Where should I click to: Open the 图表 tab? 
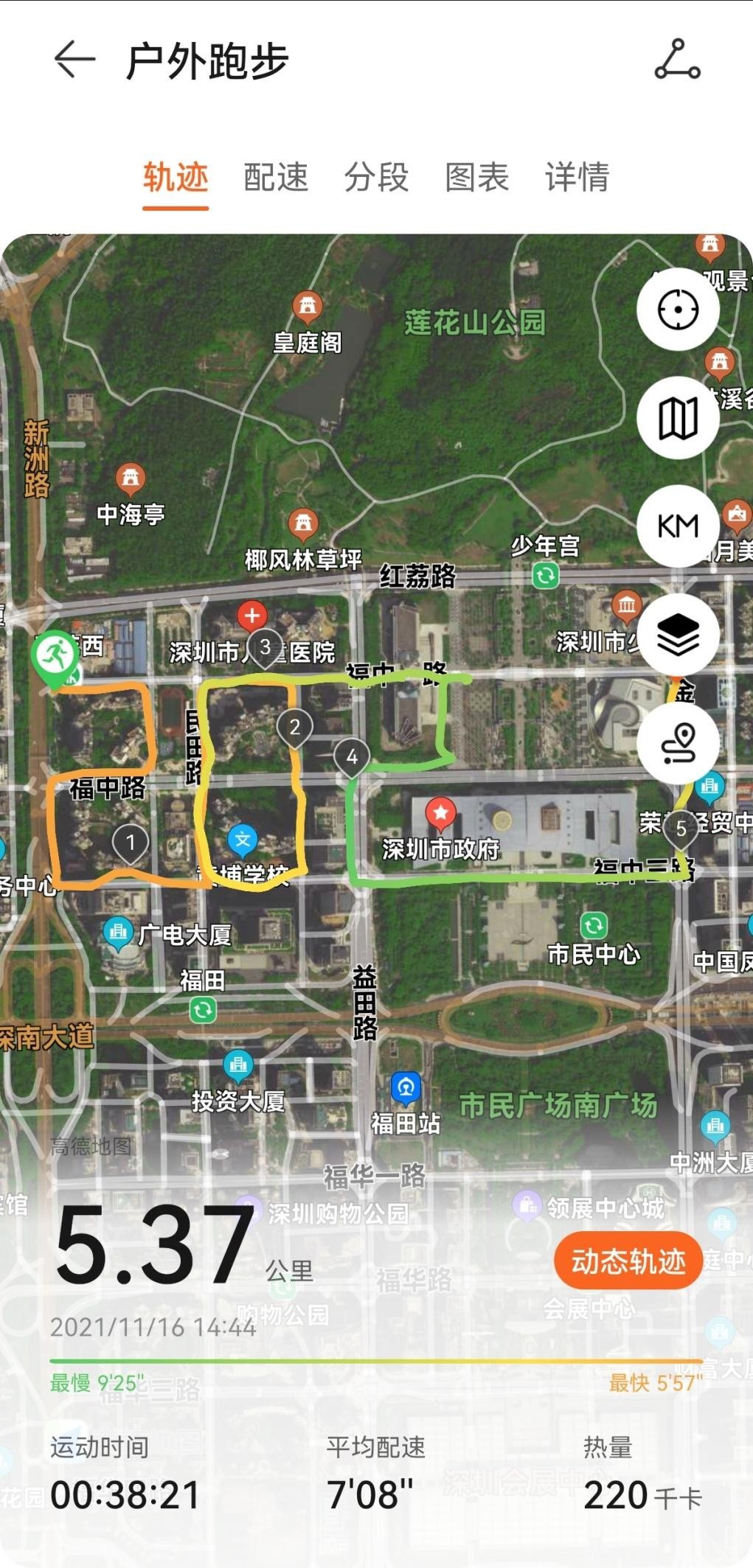476,178
